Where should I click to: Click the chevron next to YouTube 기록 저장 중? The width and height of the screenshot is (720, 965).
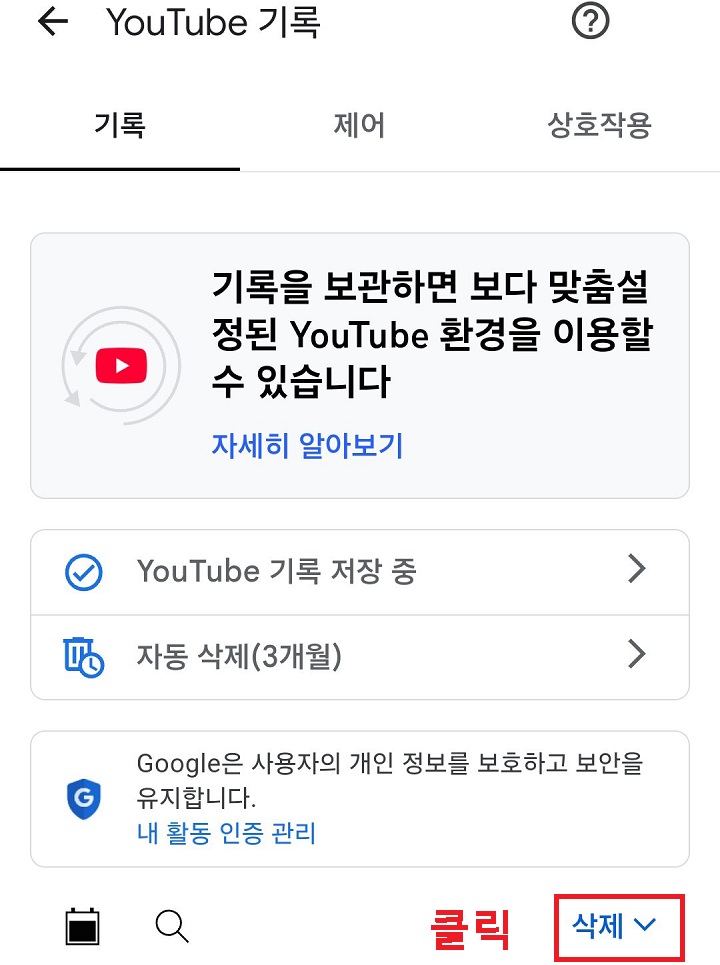637,569
